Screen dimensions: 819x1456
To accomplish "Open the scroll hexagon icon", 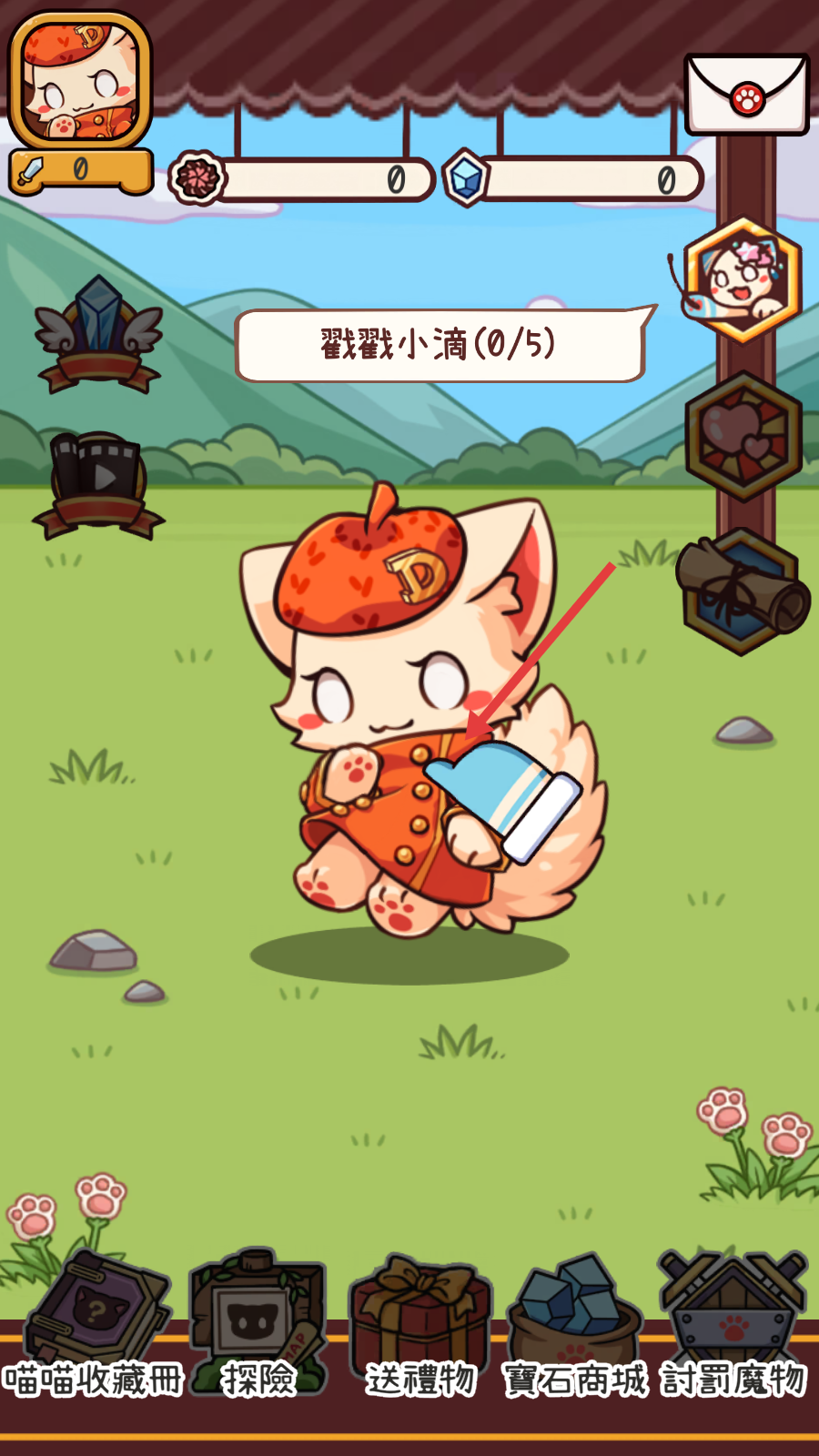I will 743,591.
